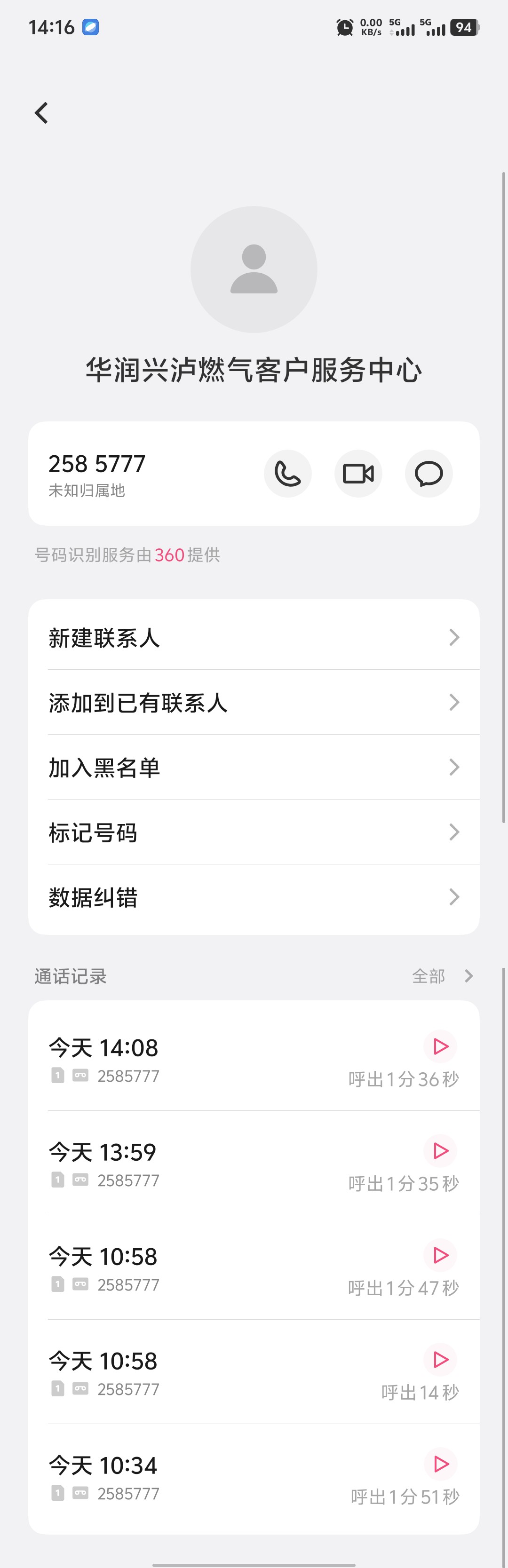
Task: Start a video call to 258 5777
Action: click(x=358, y=474)
